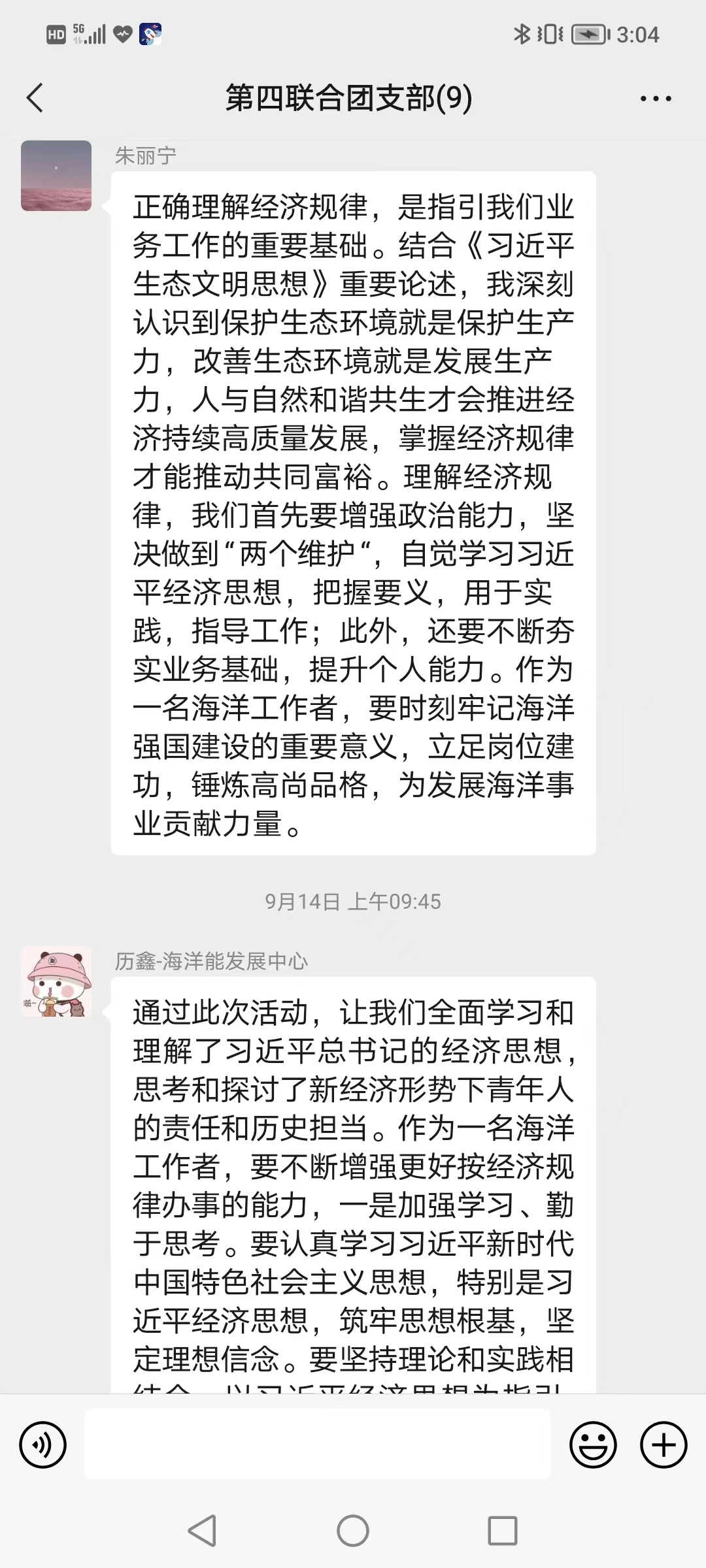
Task: Open 历鑫-海洋能发展中心's avatar
Action: (56, 981)
